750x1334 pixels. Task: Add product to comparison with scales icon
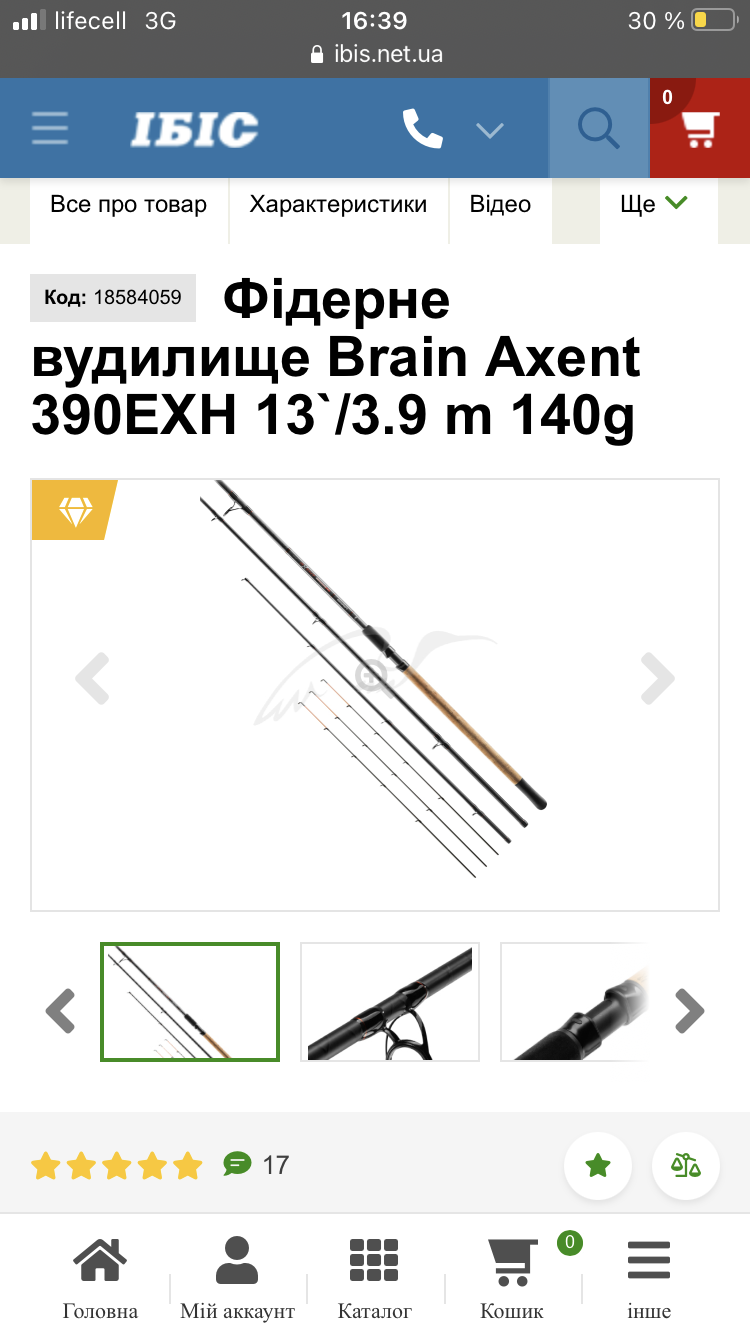coord(686,1165)
